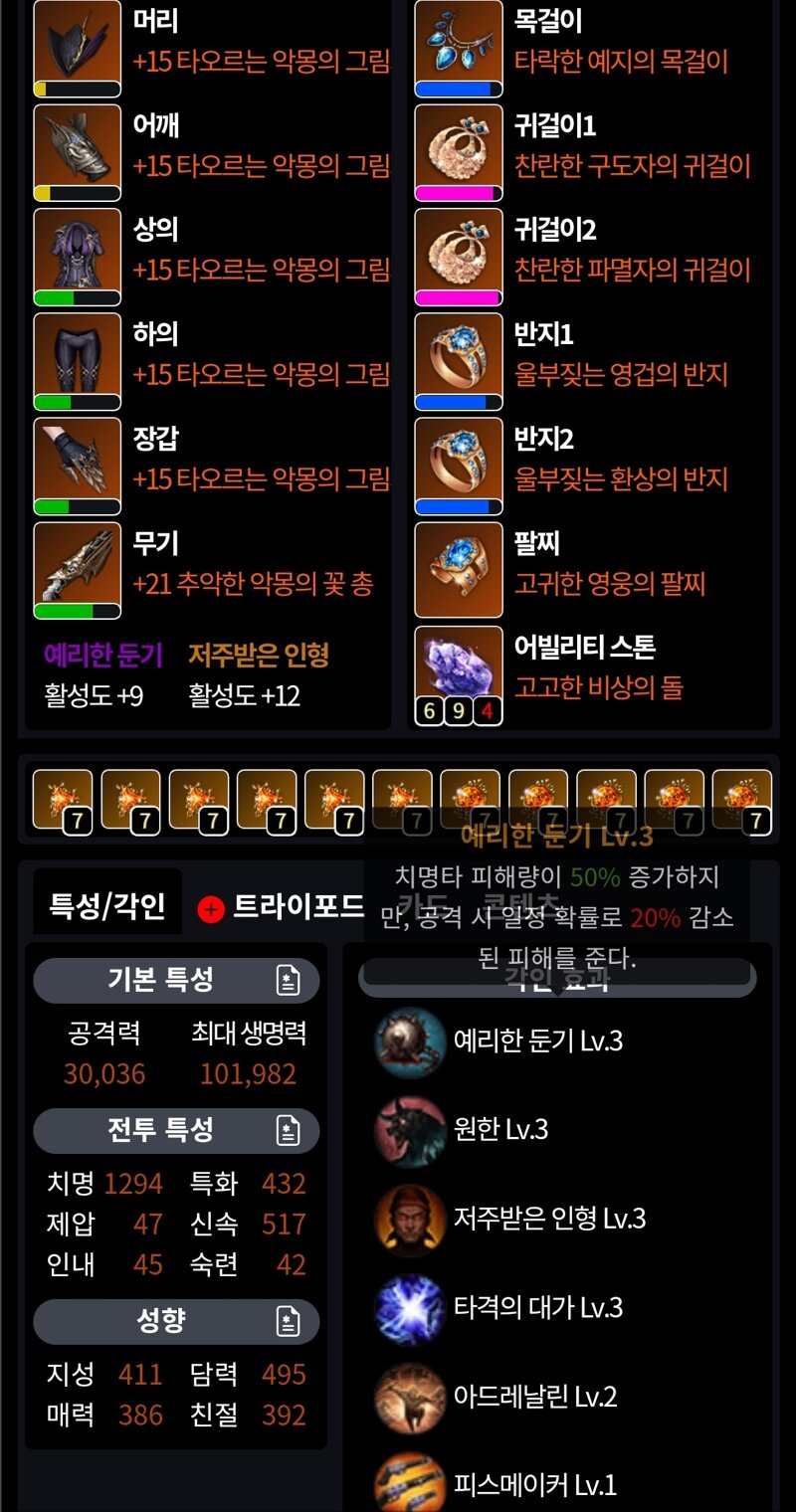View the 장갑 gloves equipment item
The image size is (796, 1512).
pos(78,465)
